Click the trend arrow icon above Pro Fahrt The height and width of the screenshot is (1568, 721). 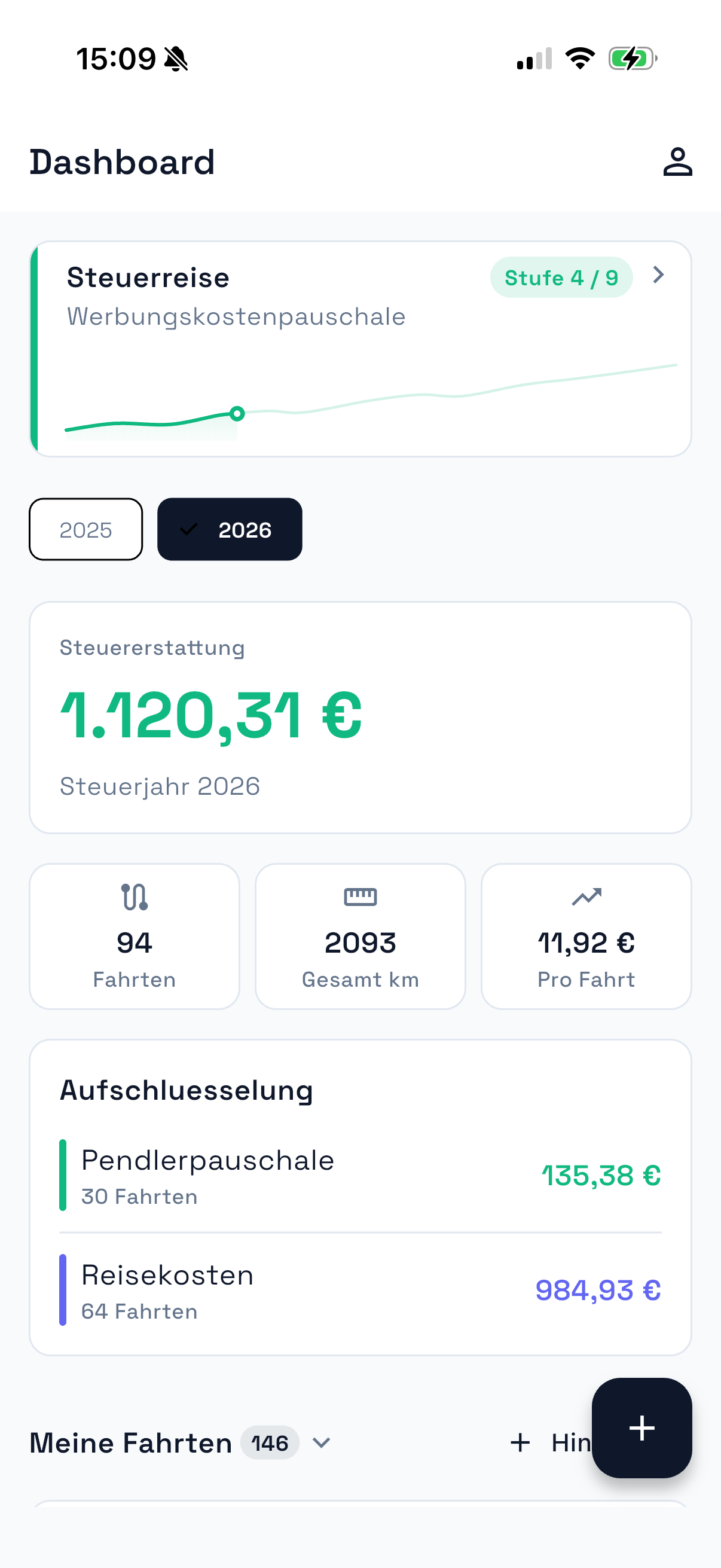point(586,896)
